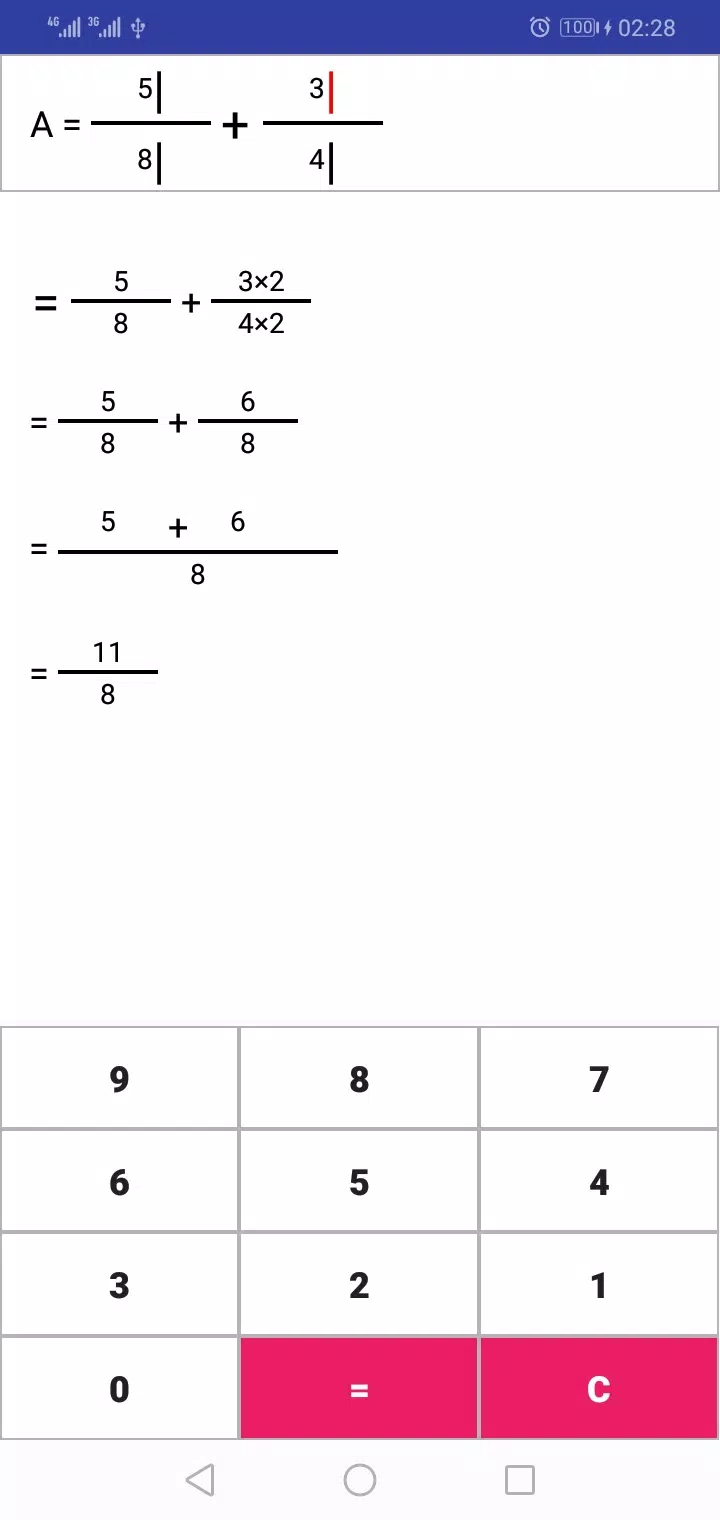Calculate the result with the equals button
This screenshot has height=1520, width=720.
tap(359, 1389)
